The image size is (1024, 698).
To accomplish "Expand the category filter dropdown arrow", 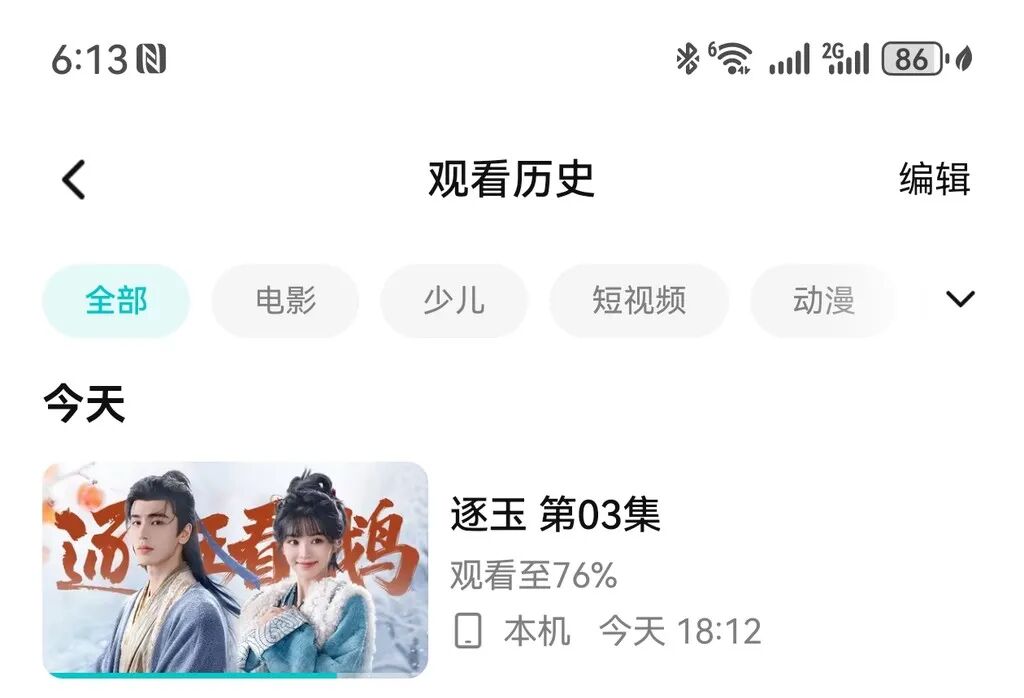I will tap(960, 299).
